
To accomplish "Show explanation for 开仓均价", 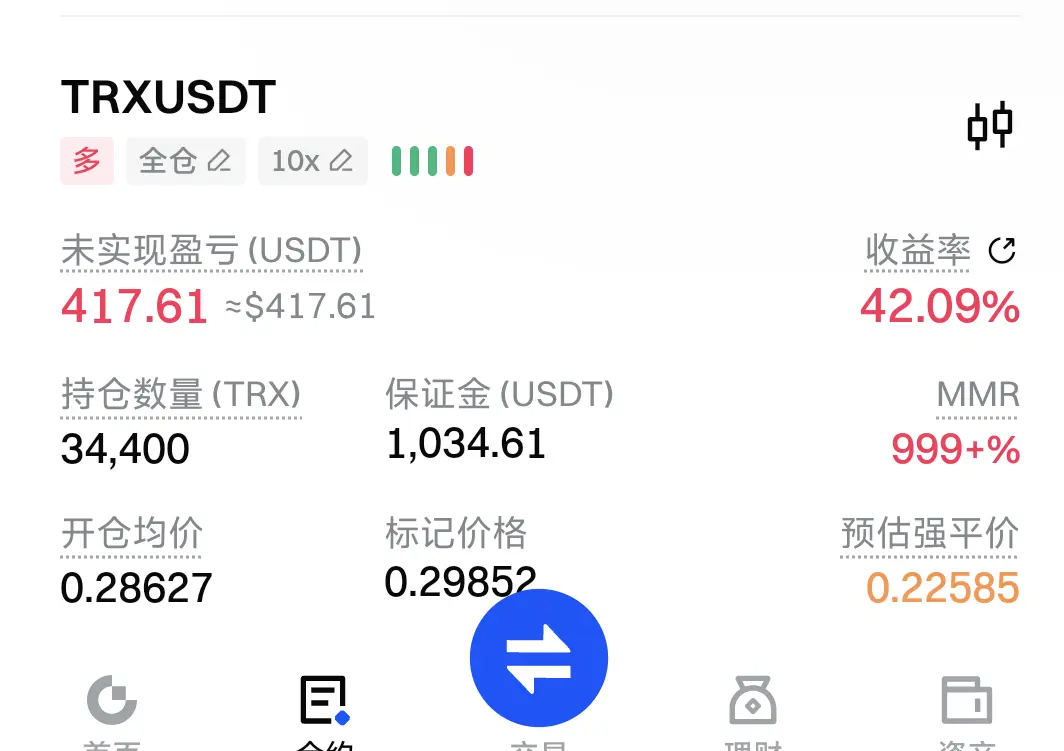I will click(x=132, y=533).
